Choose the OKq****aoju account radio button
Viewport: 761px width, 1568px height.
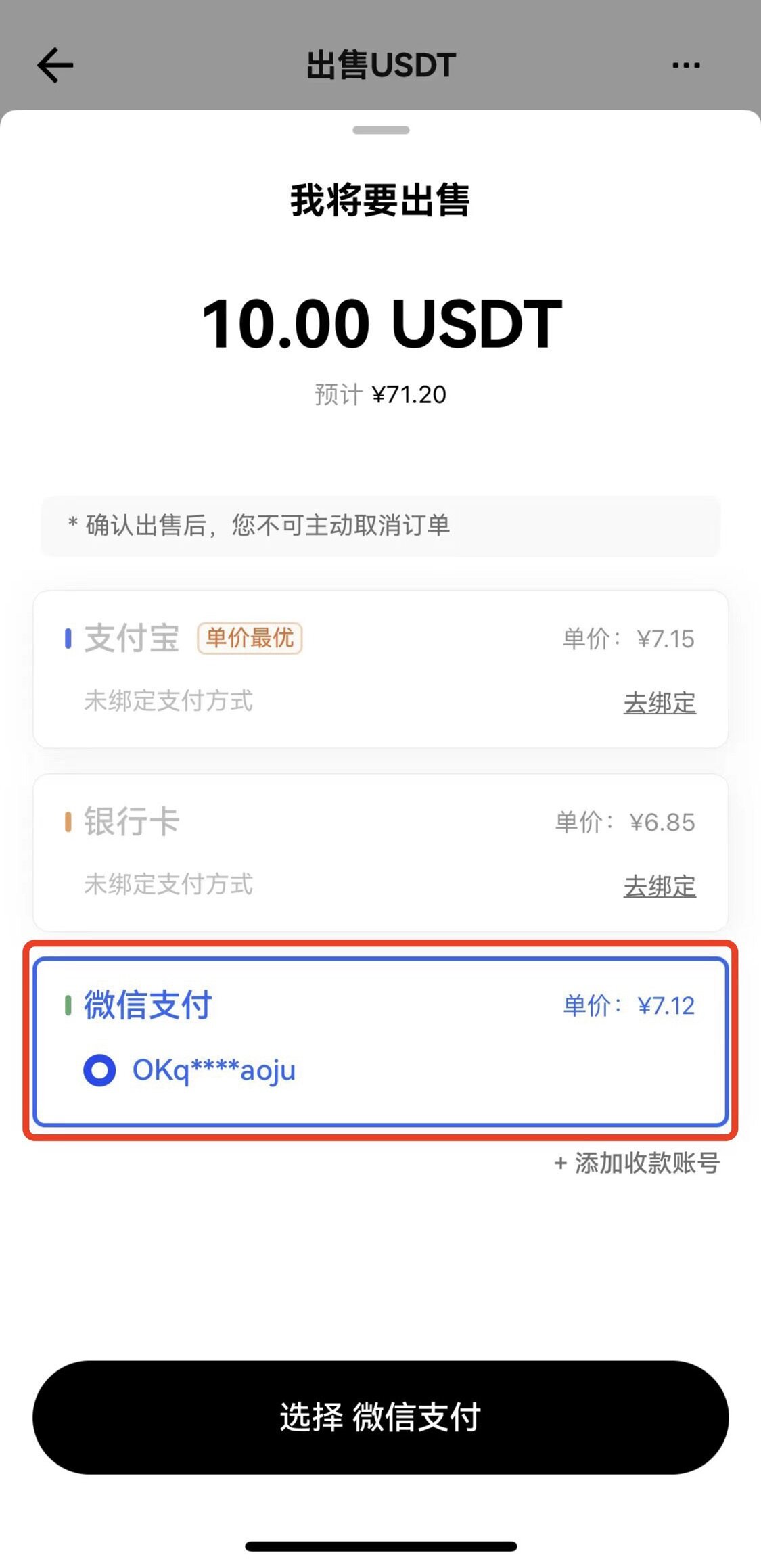[x=99, y=1071]
